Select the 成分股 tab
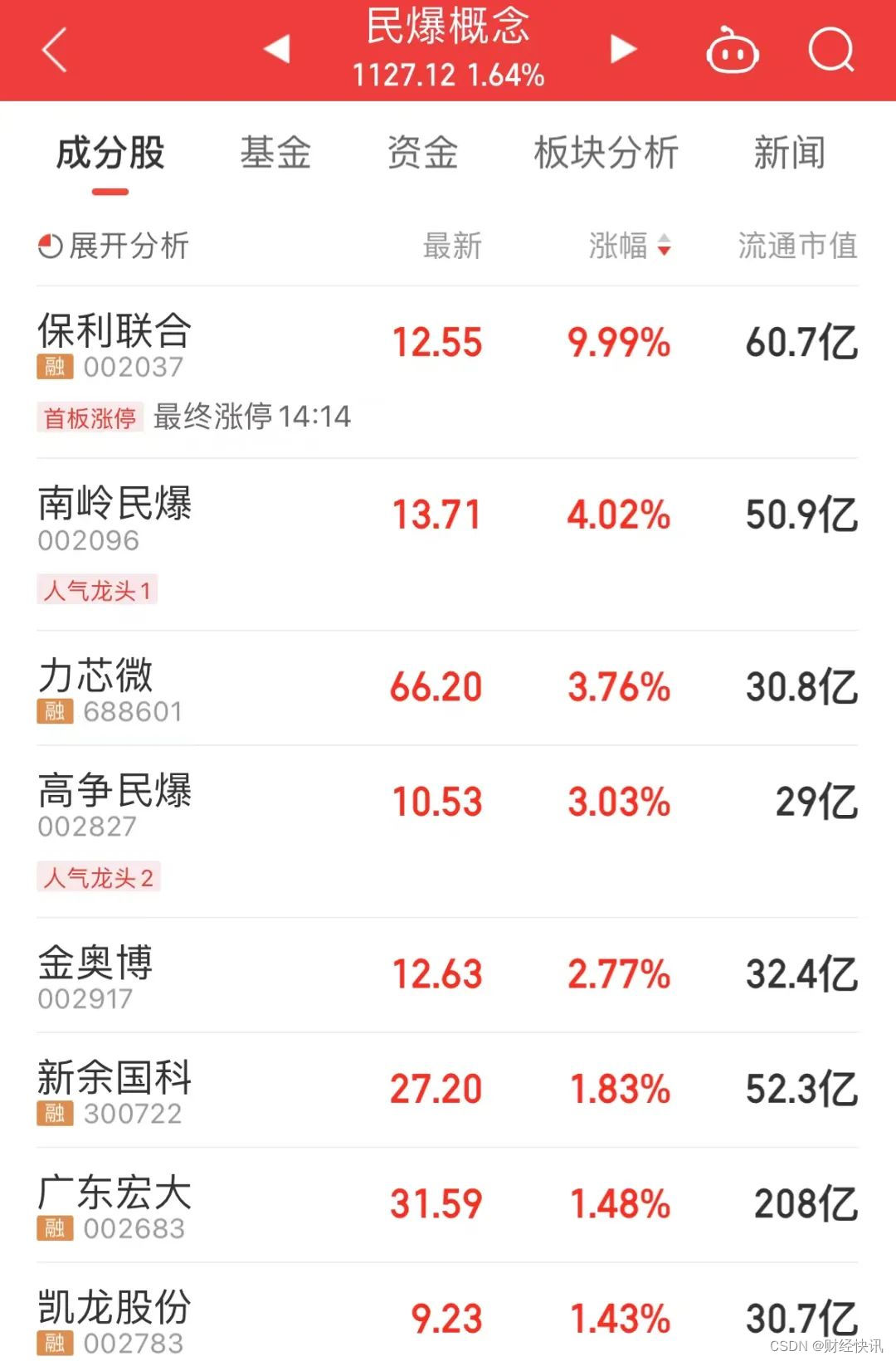The width and height of the screenshot is (896, 1361). click(x=110, y=154)
